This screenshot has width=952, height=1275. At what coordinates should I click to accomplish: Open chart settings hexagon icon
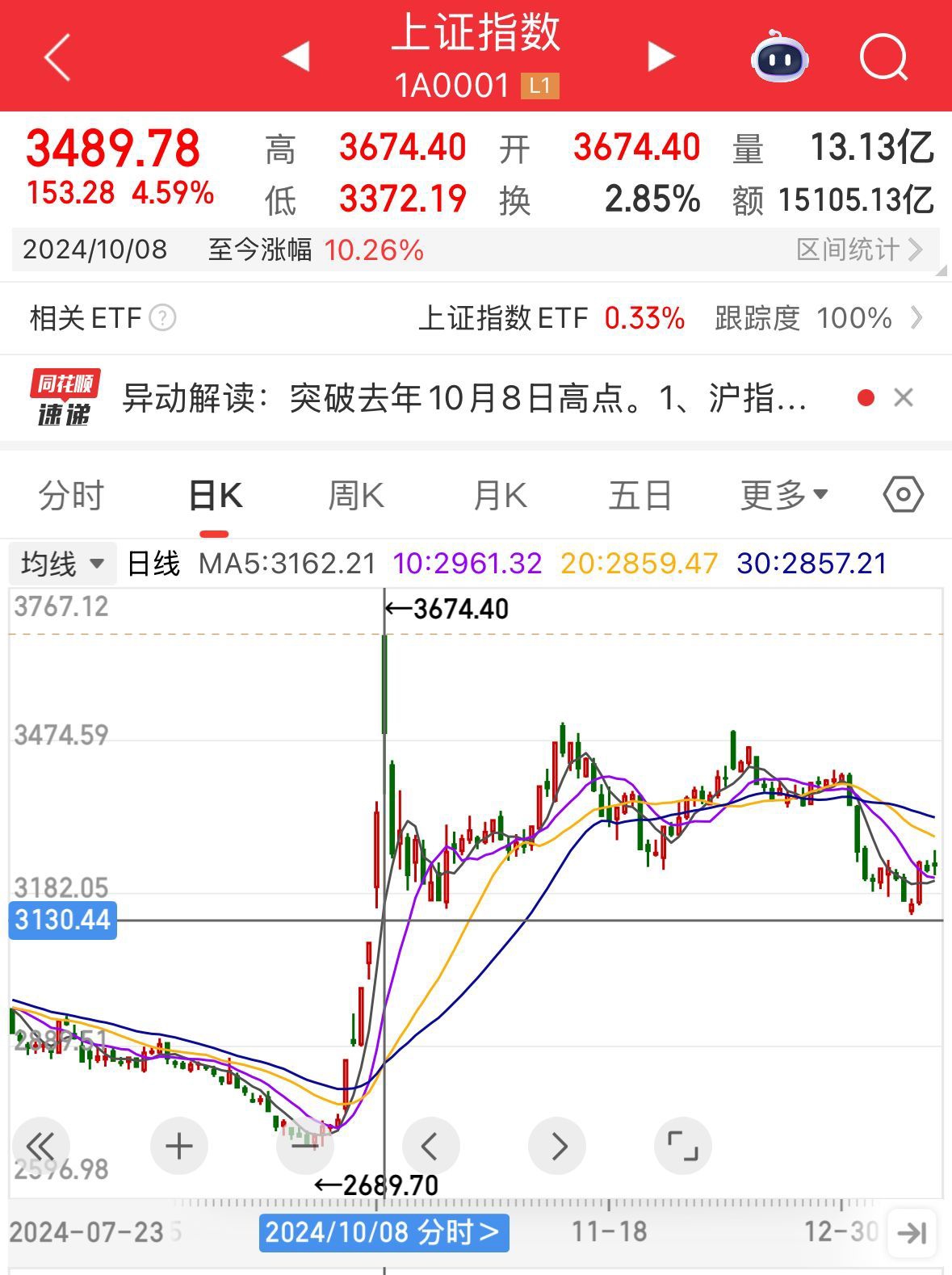point(903,494)
